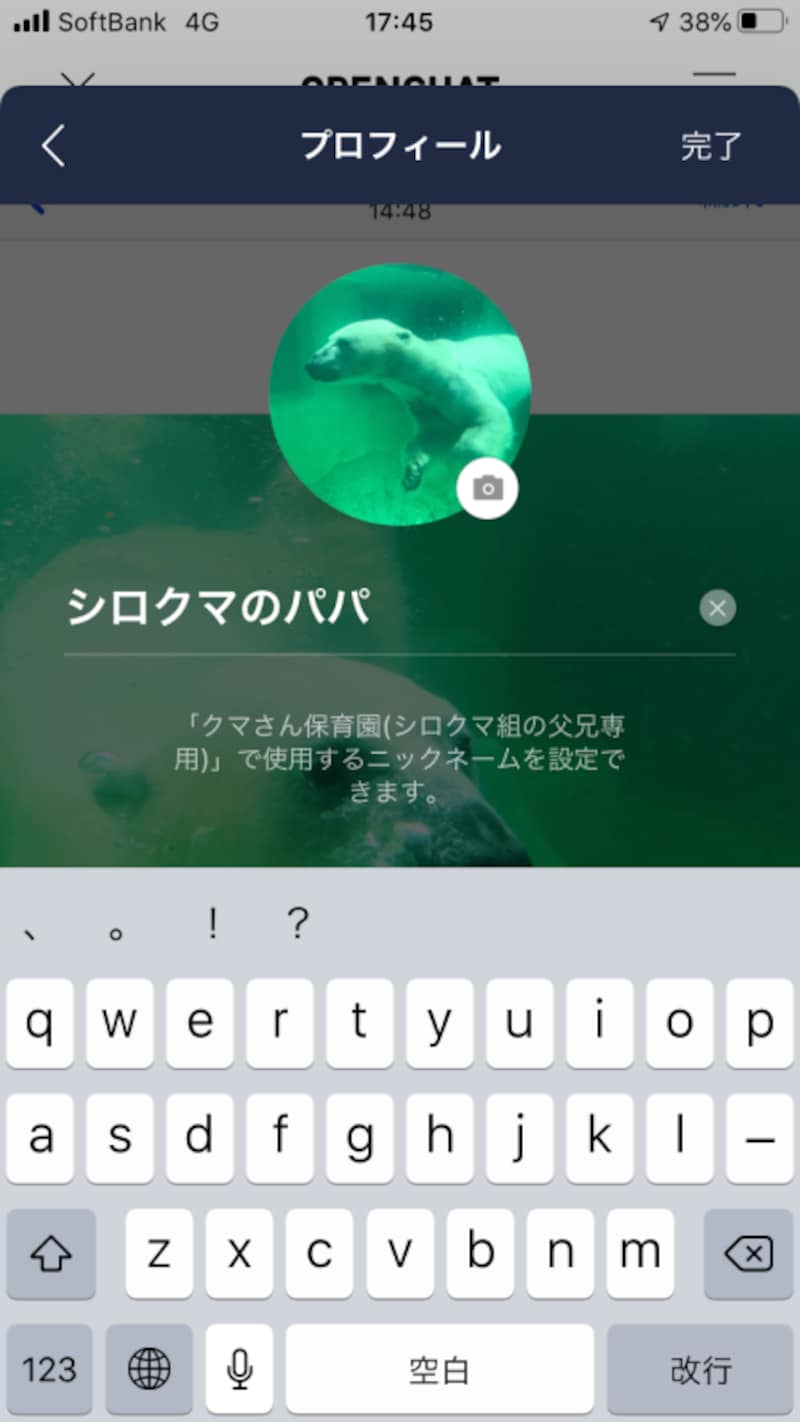Tap the 14:48 timestamp above the profile
The height and width of the screenshot is (1422, 800).
(x=400, y=211)
